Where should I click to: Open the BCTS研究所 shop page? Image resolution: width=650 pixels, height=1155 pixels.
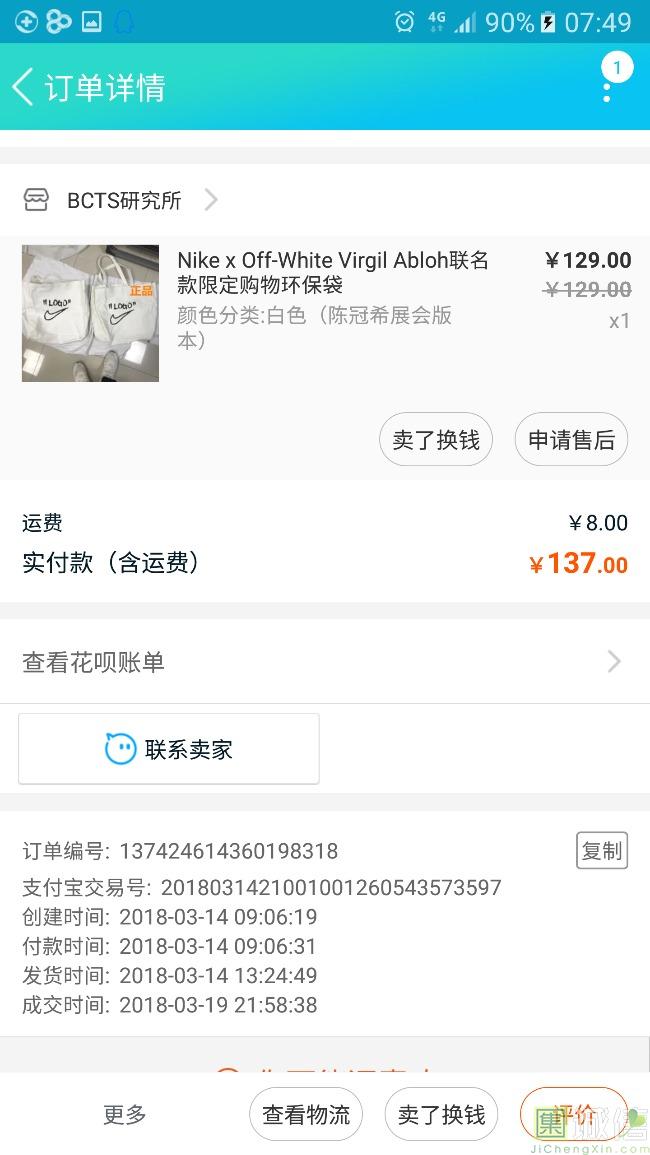(124, 200)
